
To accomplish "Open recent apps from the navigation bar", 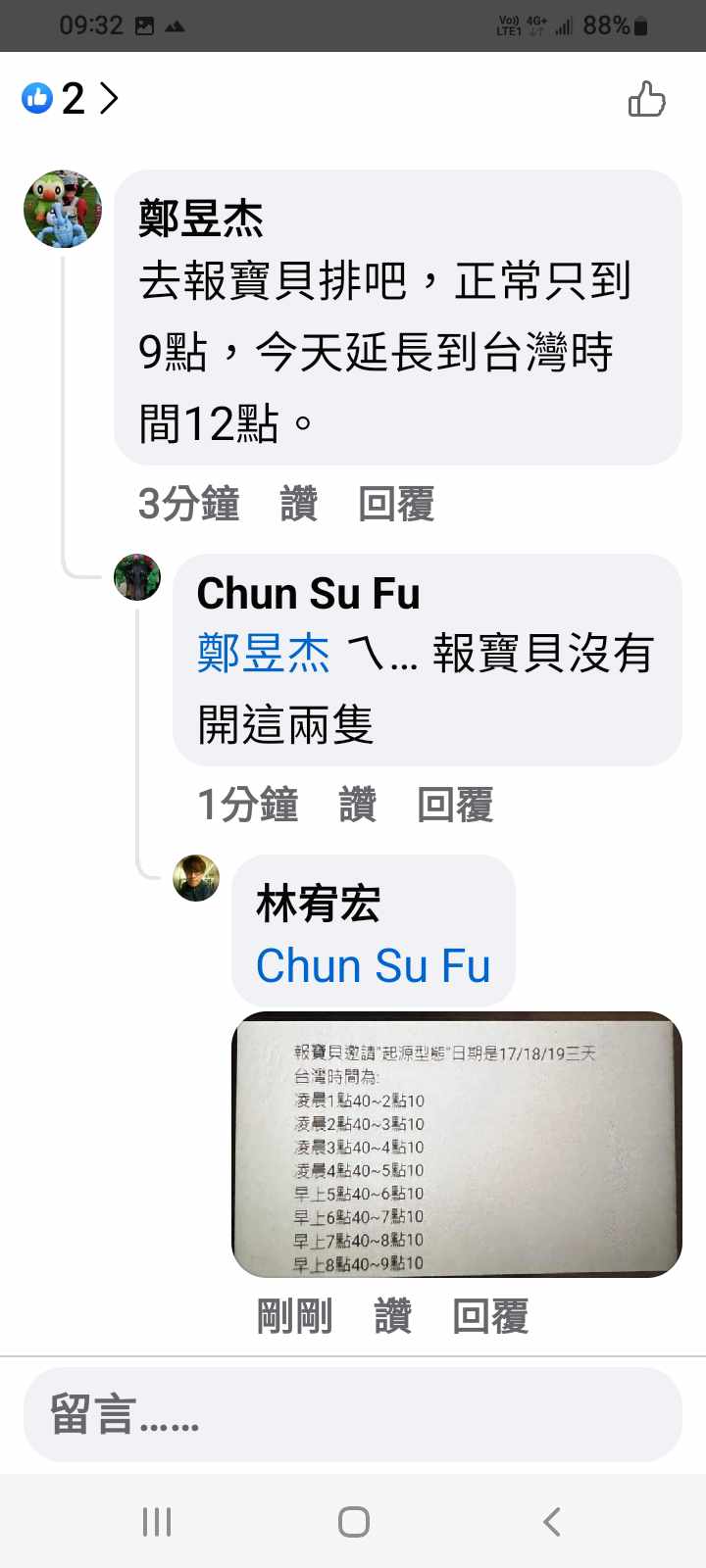I will coord(157,1522).
